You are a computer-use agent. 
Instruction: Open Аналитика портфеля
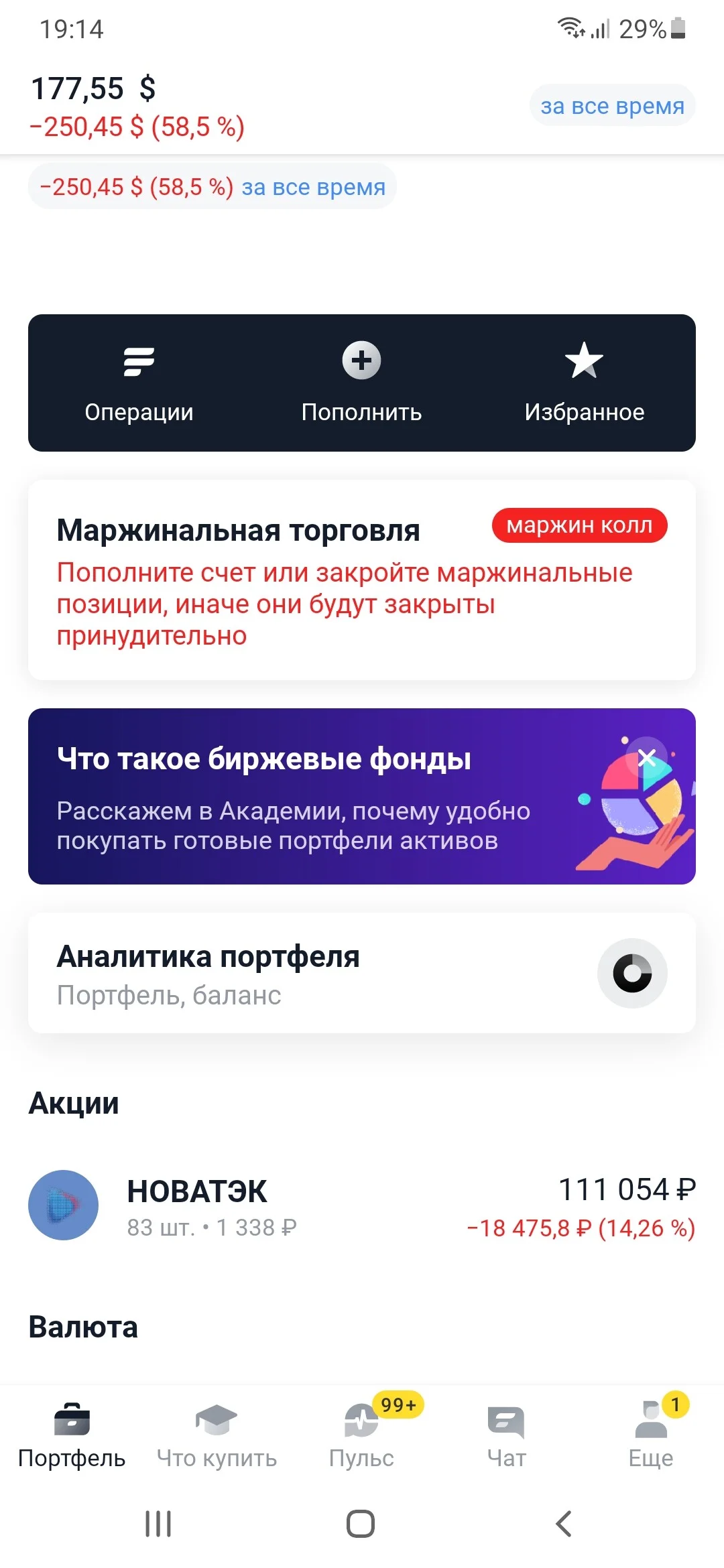coord(362,973)
